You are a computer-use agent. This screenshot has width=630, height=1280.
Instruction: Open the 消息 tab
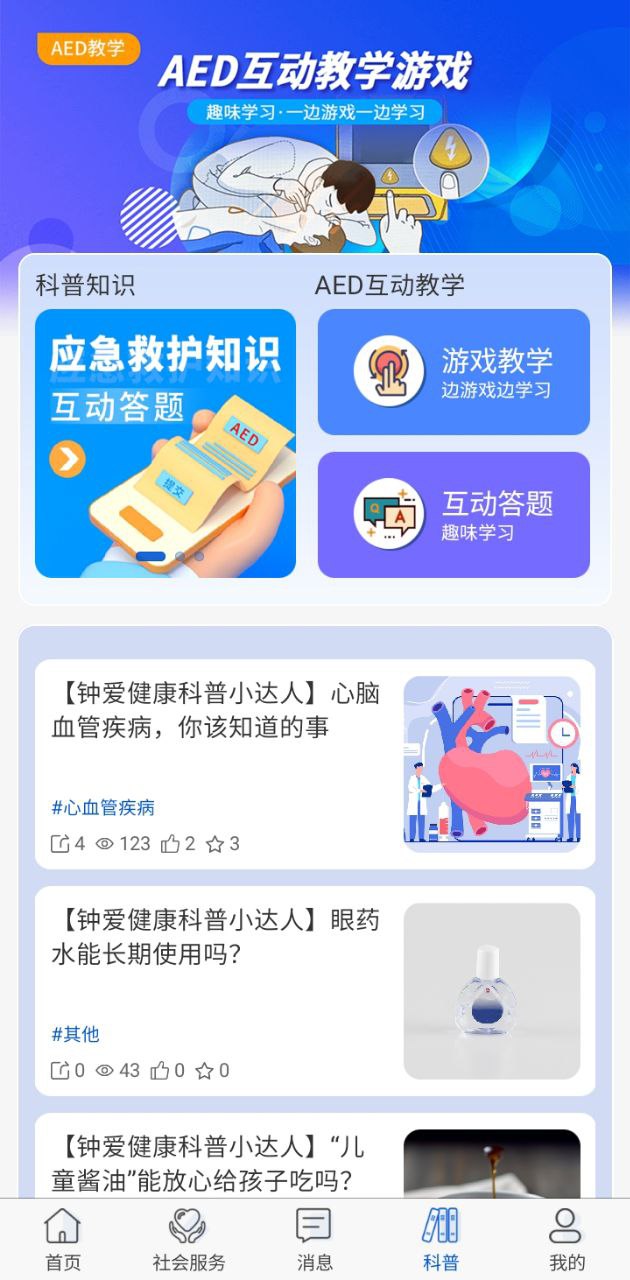315,1240
